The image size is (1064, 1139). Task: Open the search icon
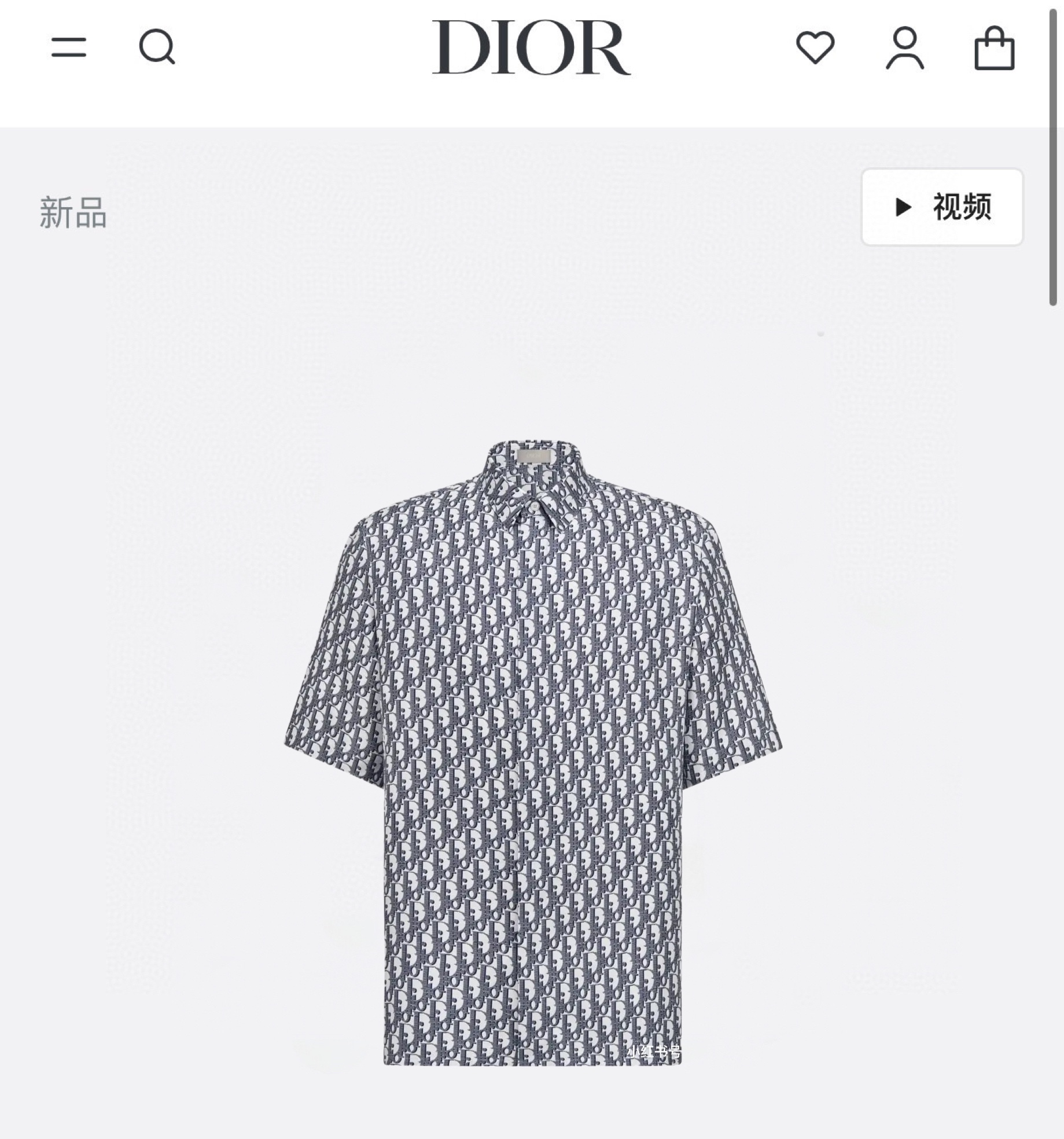(x=157, y=47)
